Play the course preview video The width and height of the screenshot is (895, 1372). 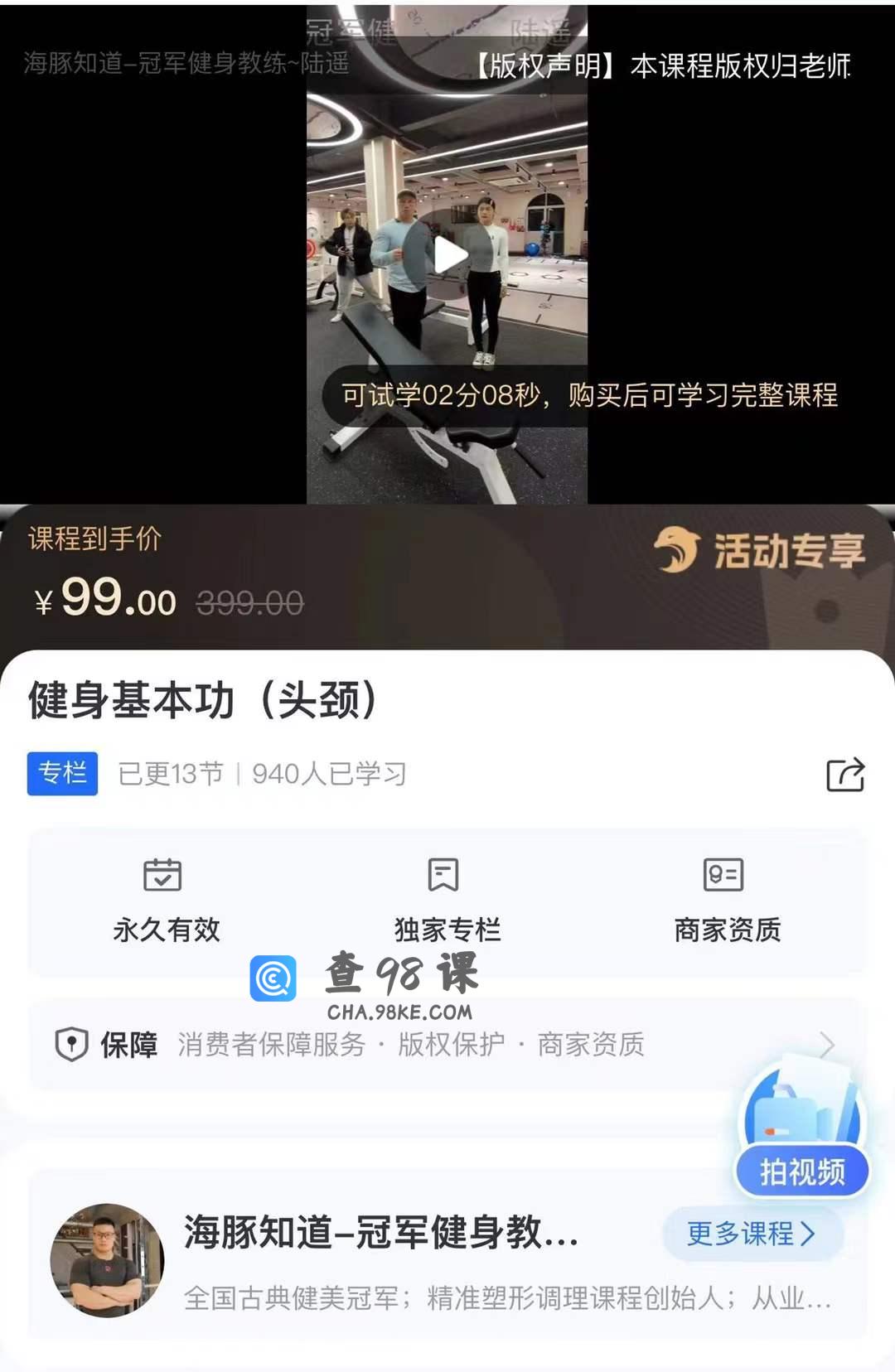(448, 255)
